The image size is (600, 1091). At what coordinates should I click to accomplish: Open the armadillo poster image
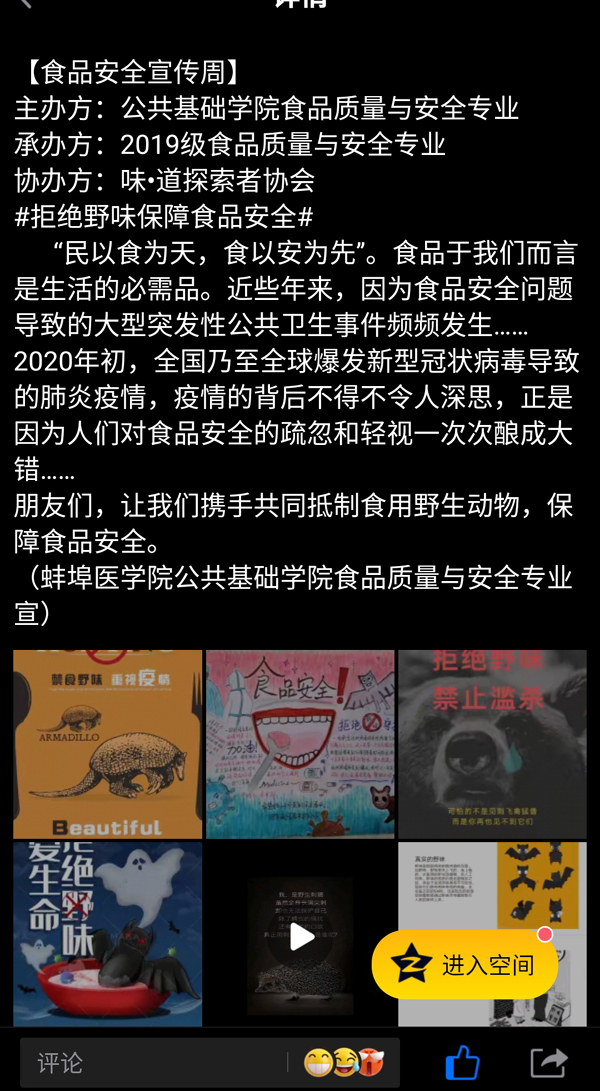[107, 744]
